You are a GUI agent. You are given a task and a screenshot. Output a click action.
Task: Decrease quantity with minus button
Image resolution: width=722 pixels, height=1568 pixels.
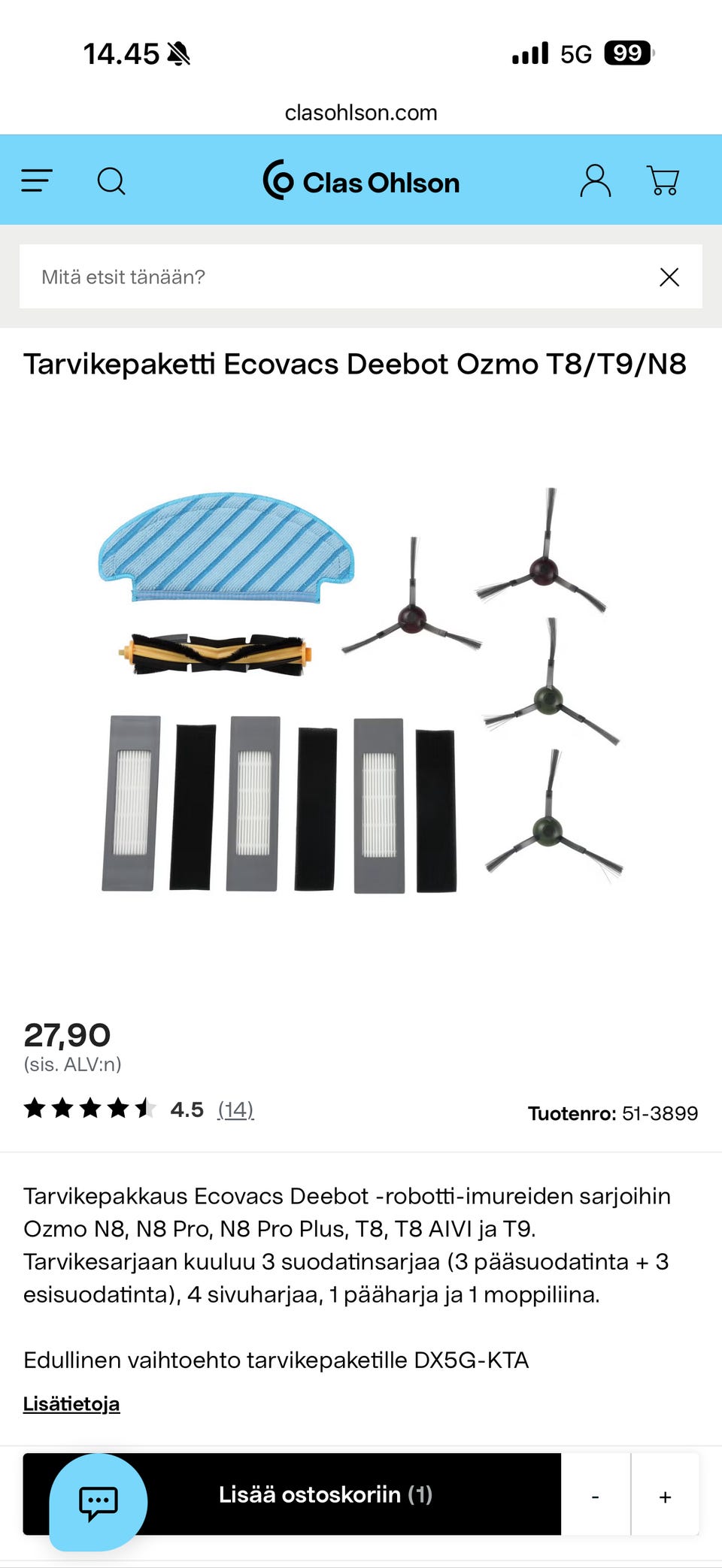coord(596,1497)
